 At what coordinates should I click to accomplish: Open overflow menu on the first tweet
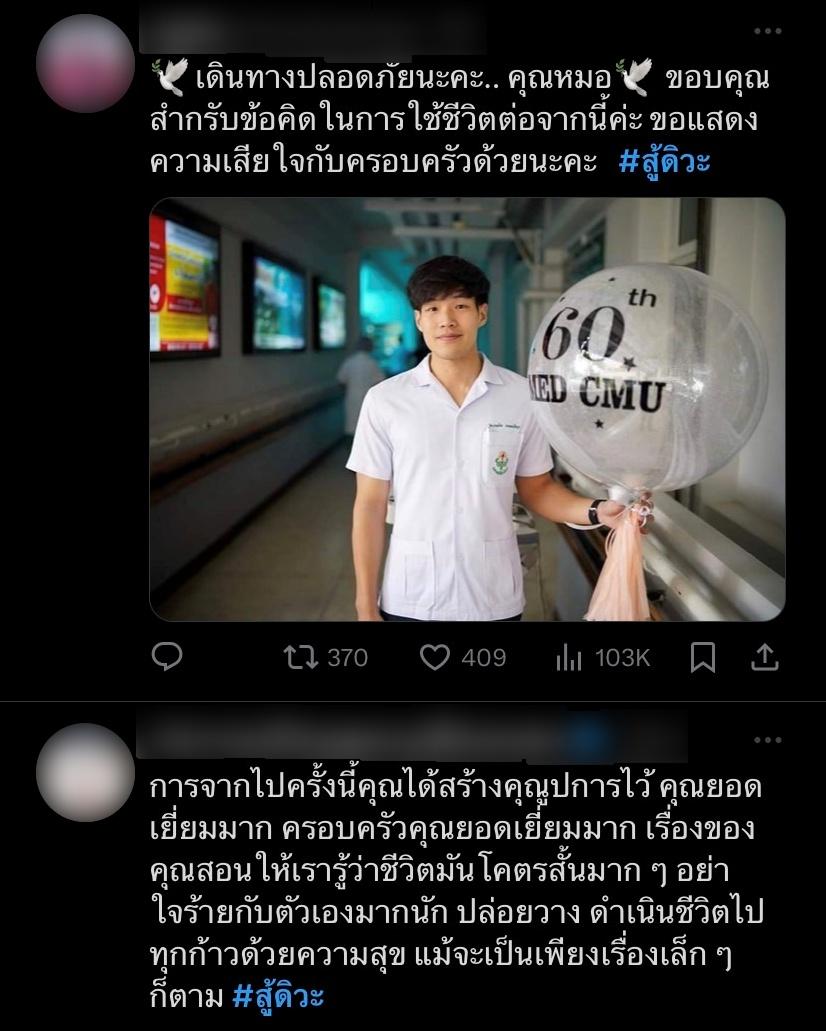click(767, 32)
